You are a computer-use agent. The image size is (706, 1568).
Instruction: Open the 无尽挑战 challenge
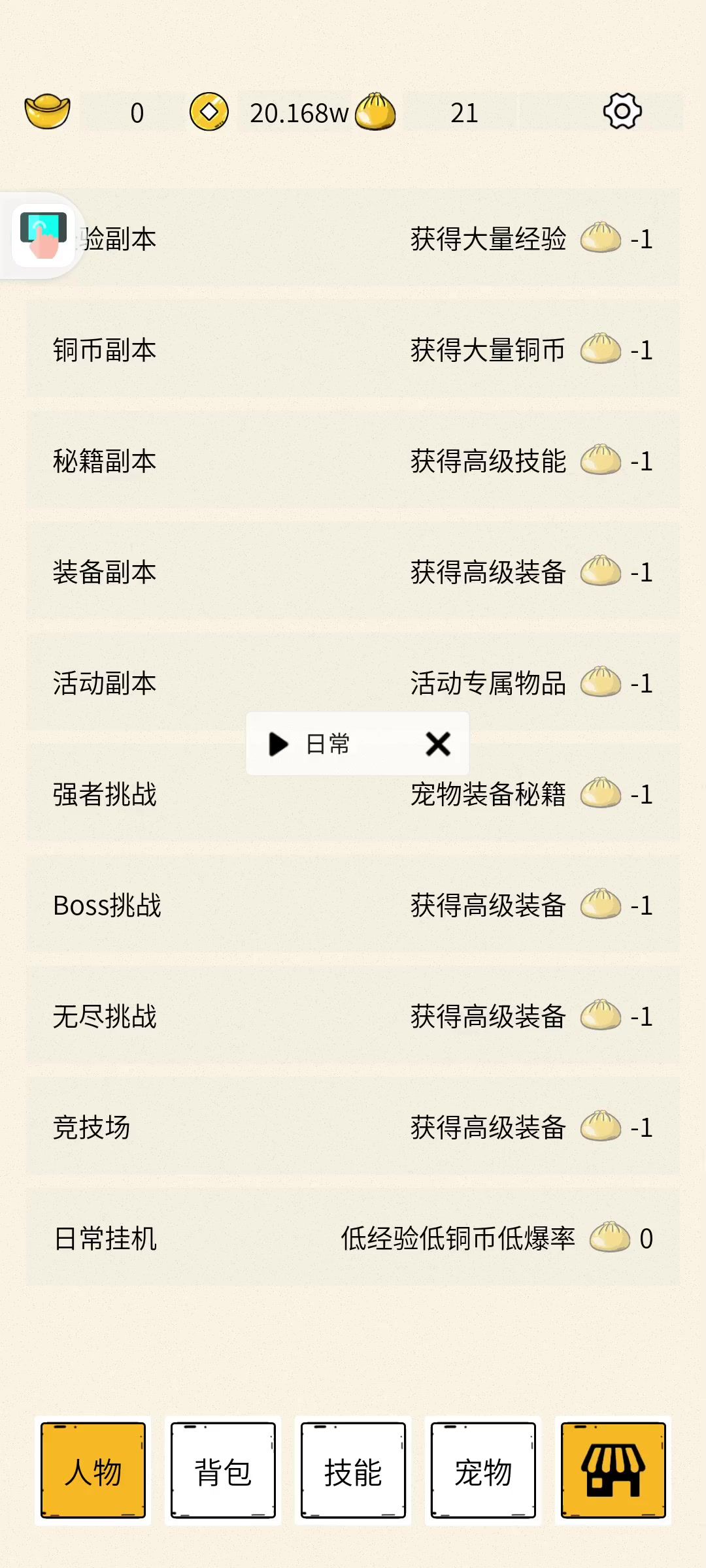pyautogui.click(x=353, y=1017)
